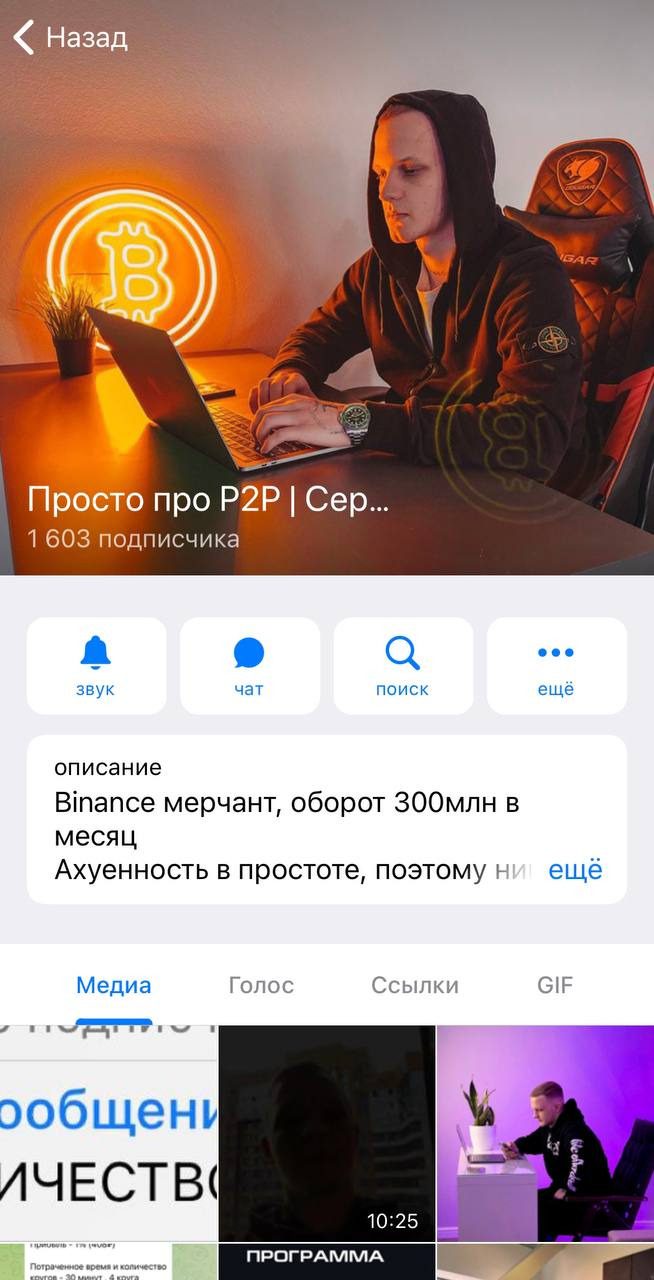654x1280 pixels.
Task: Go back with the Назад button
Action: pyautogui.click(x=70, y=38)
